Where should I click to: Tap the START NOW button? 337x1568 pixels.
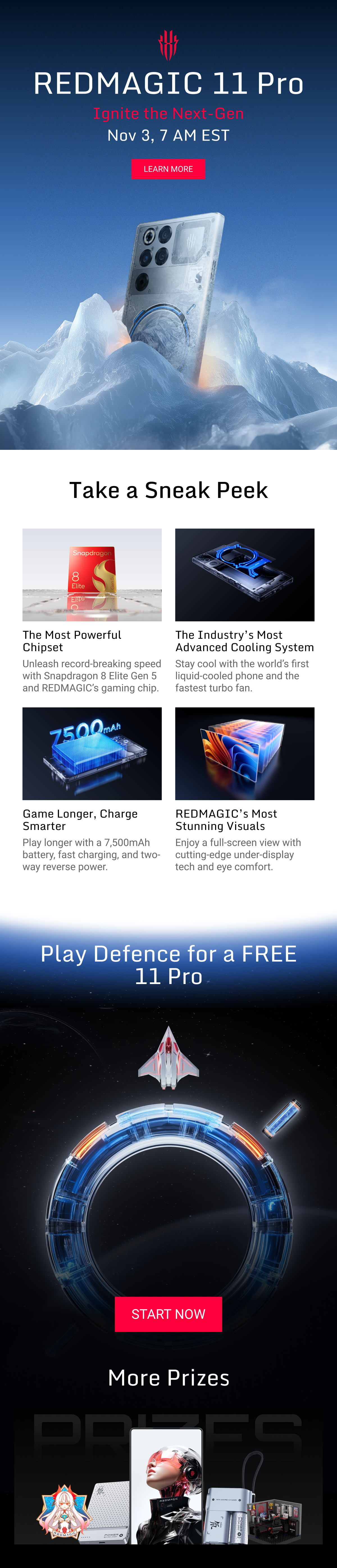coord(168,1314)
